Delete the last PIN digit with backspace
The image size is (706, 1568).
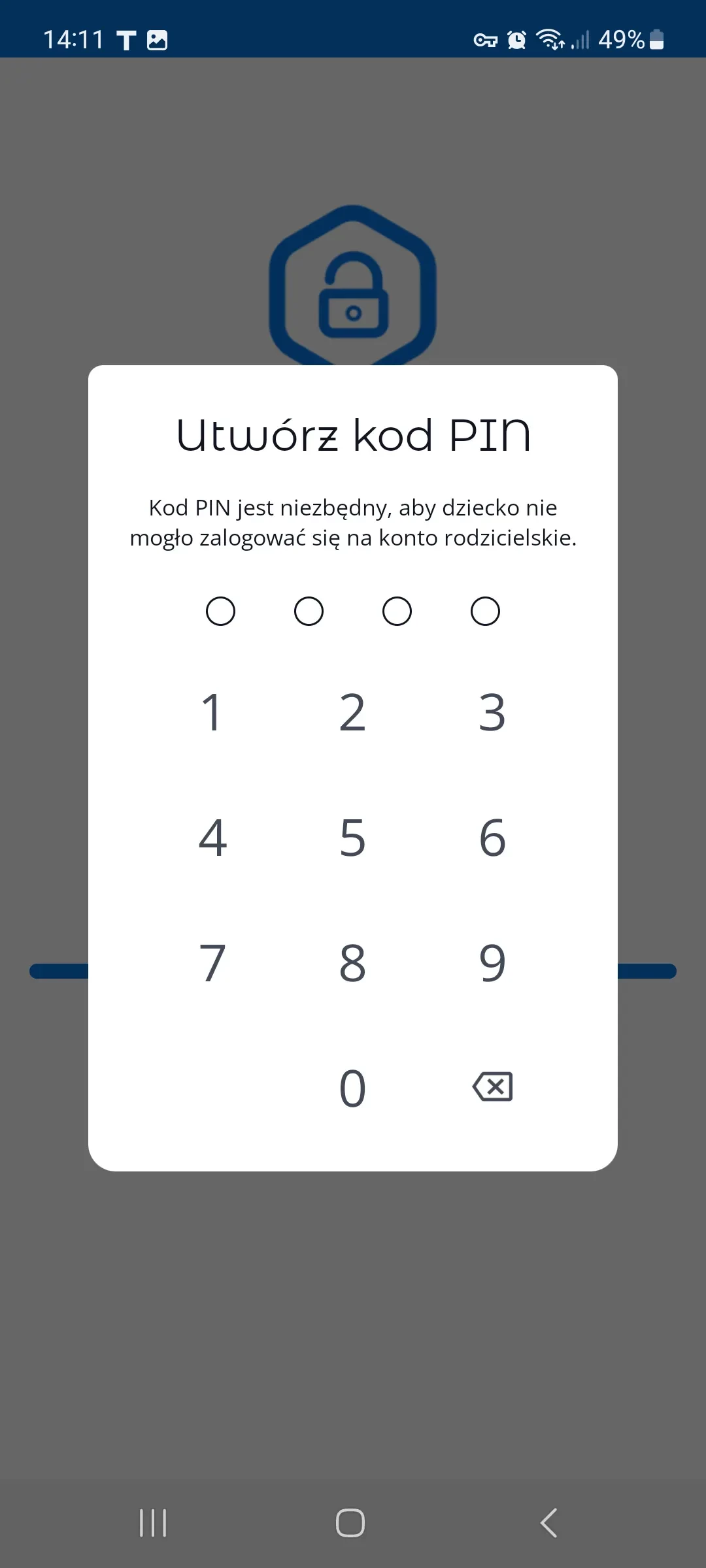click(x=492, y=1087)
